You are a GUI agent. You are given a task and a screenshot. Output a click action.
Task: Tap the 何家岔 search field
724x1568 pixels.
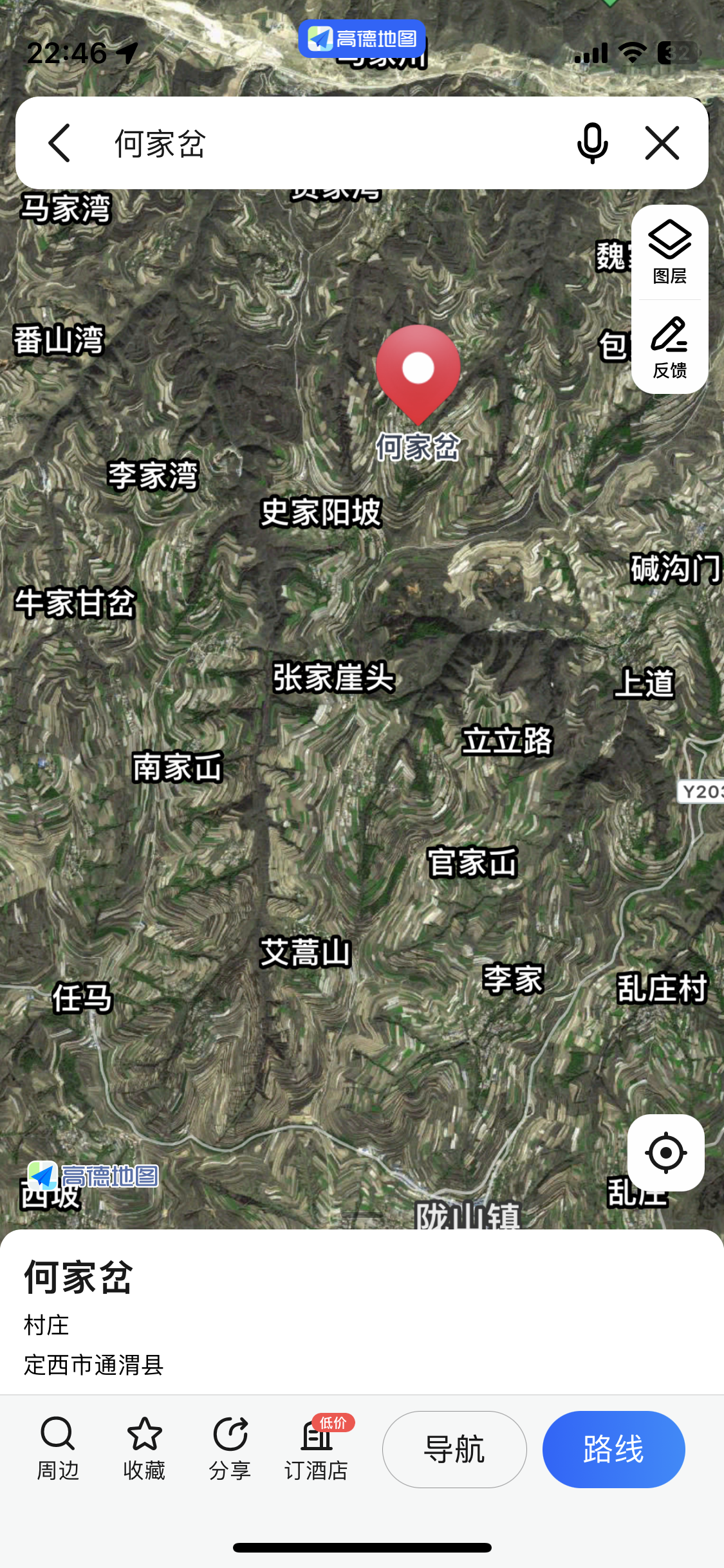point(322,143)
